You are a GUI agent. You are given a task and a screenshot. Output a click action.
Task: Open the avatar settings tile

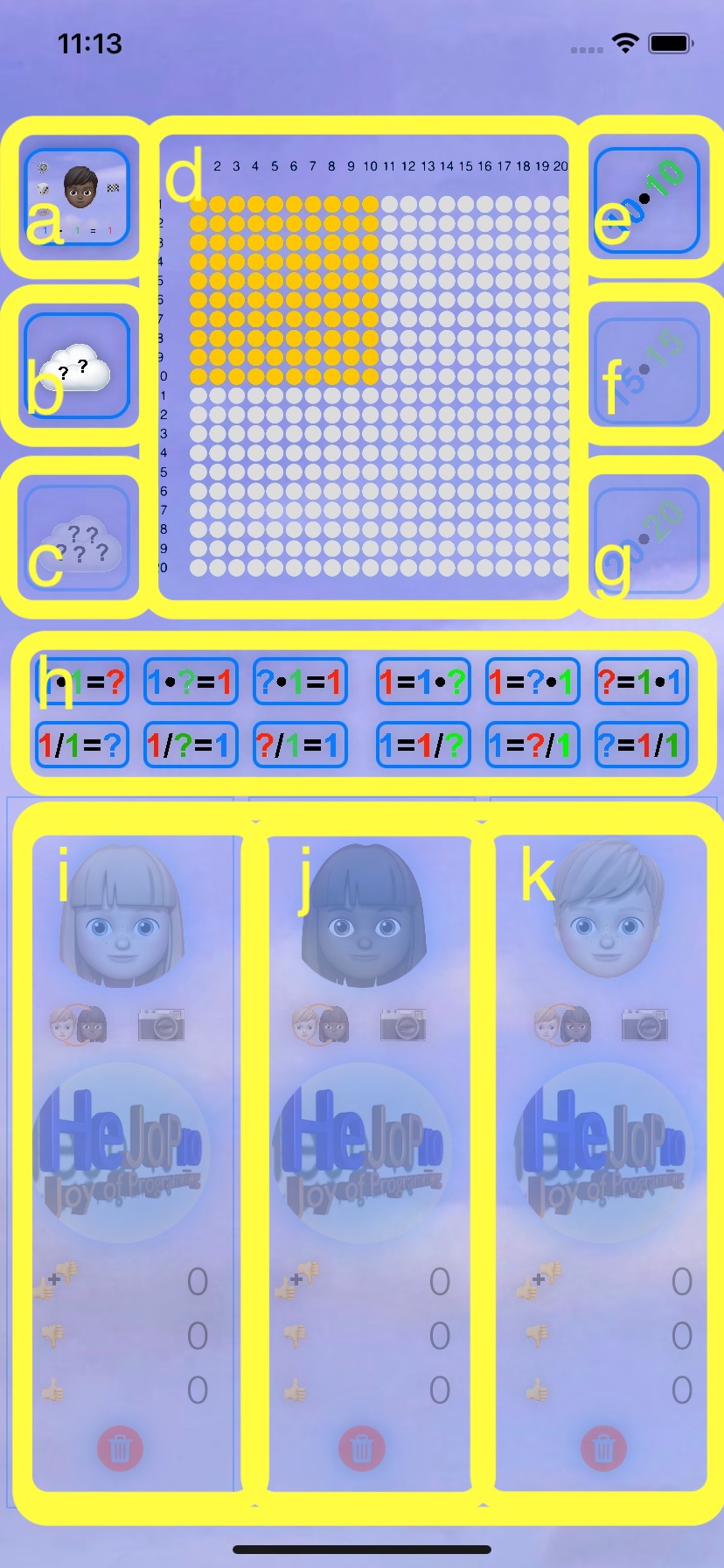coord(77,197)
